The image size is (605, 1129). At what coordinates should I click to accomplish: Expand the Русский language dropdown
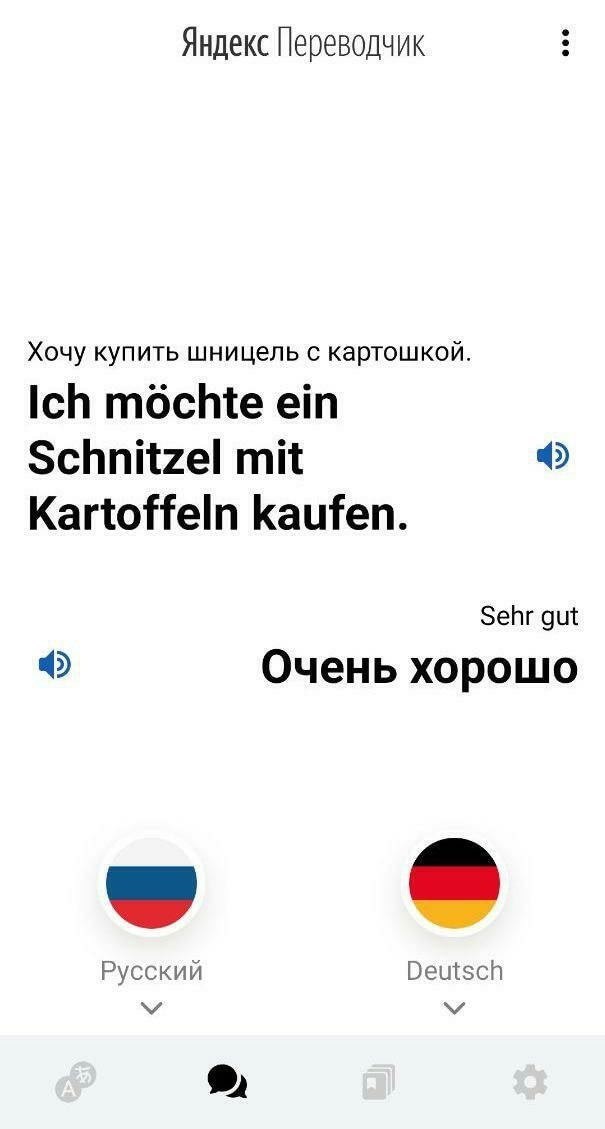[x=152, y=1007]
